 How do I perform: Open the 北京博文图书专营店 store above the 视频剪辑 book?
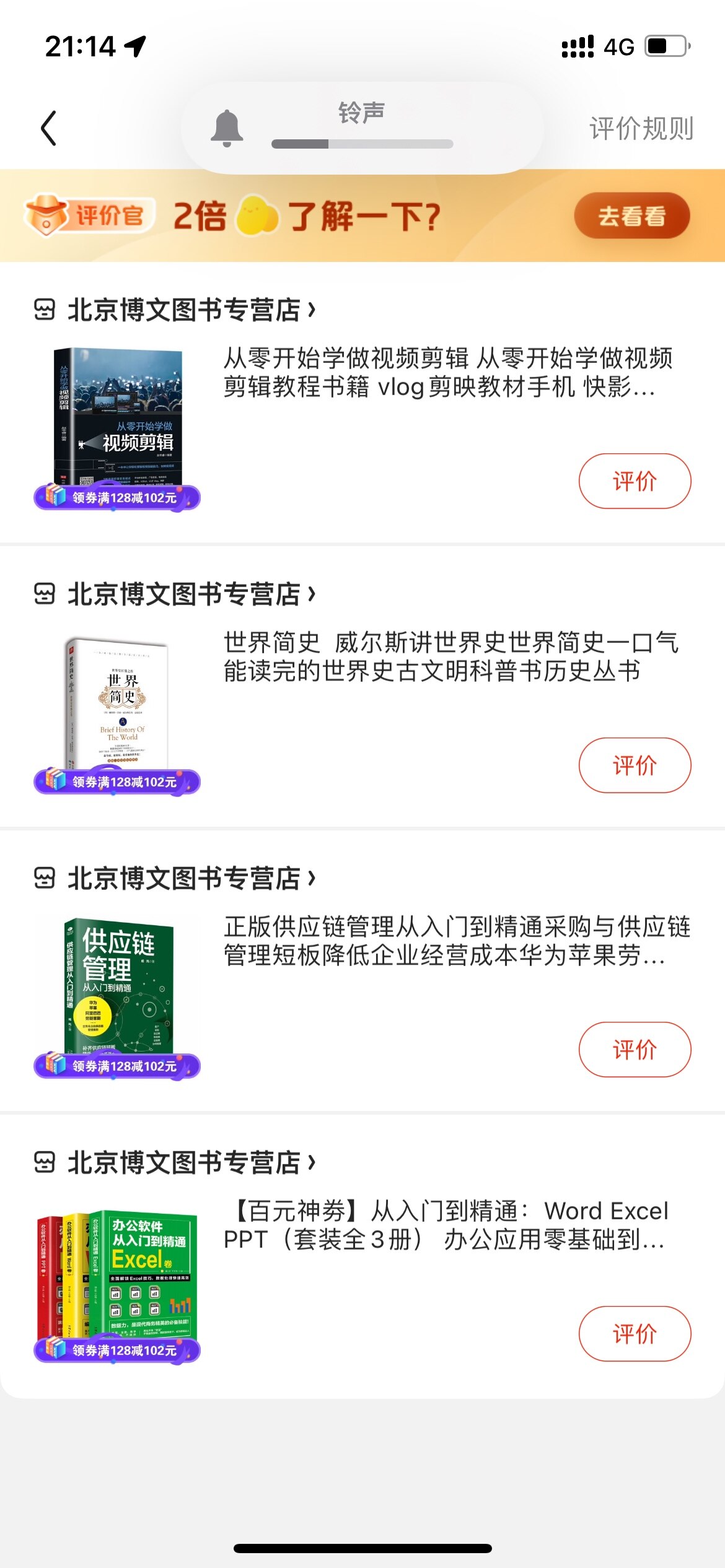point(183,310)
